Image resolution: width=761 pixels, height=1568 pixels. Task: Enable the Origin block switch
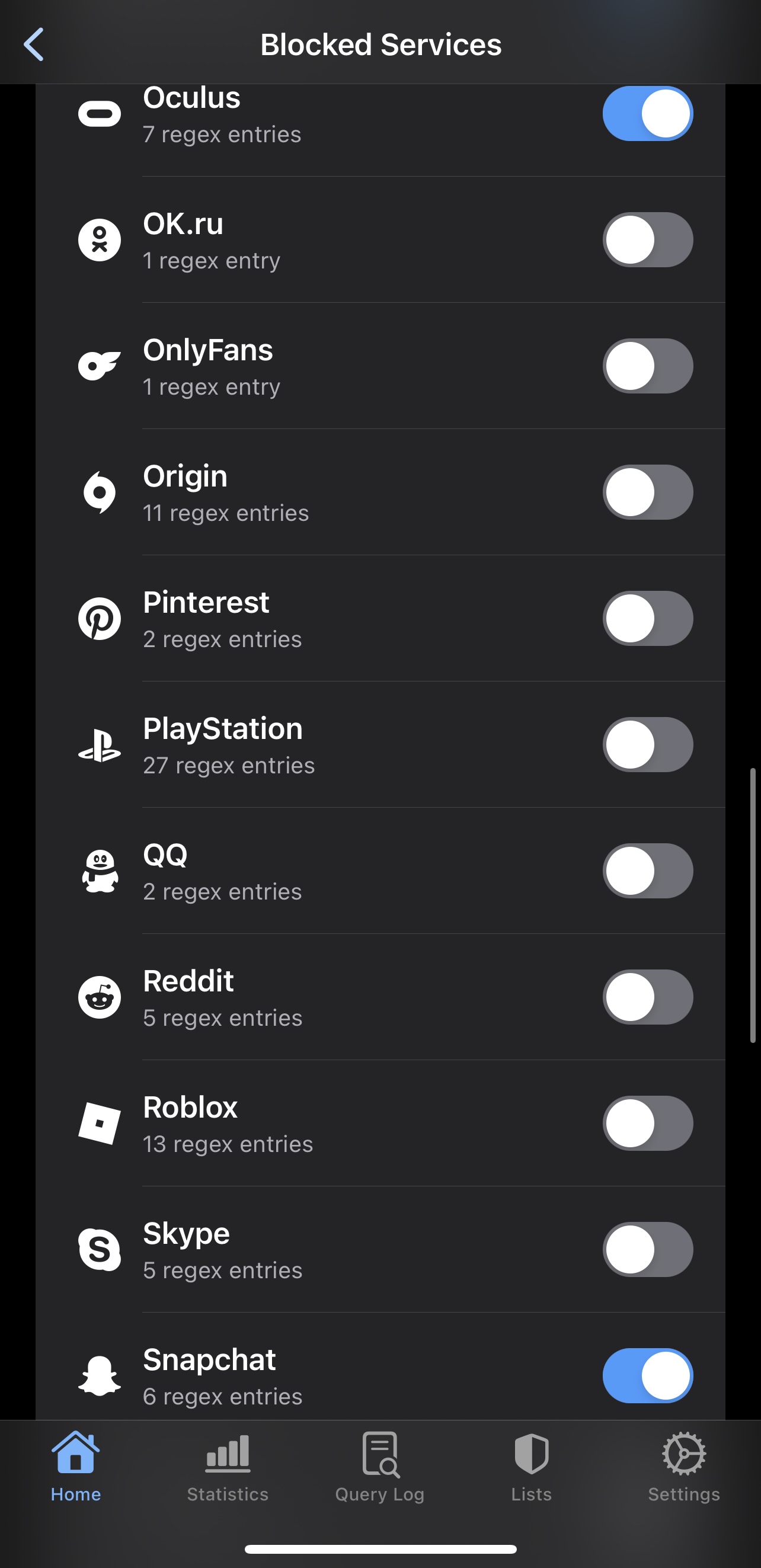648,492
